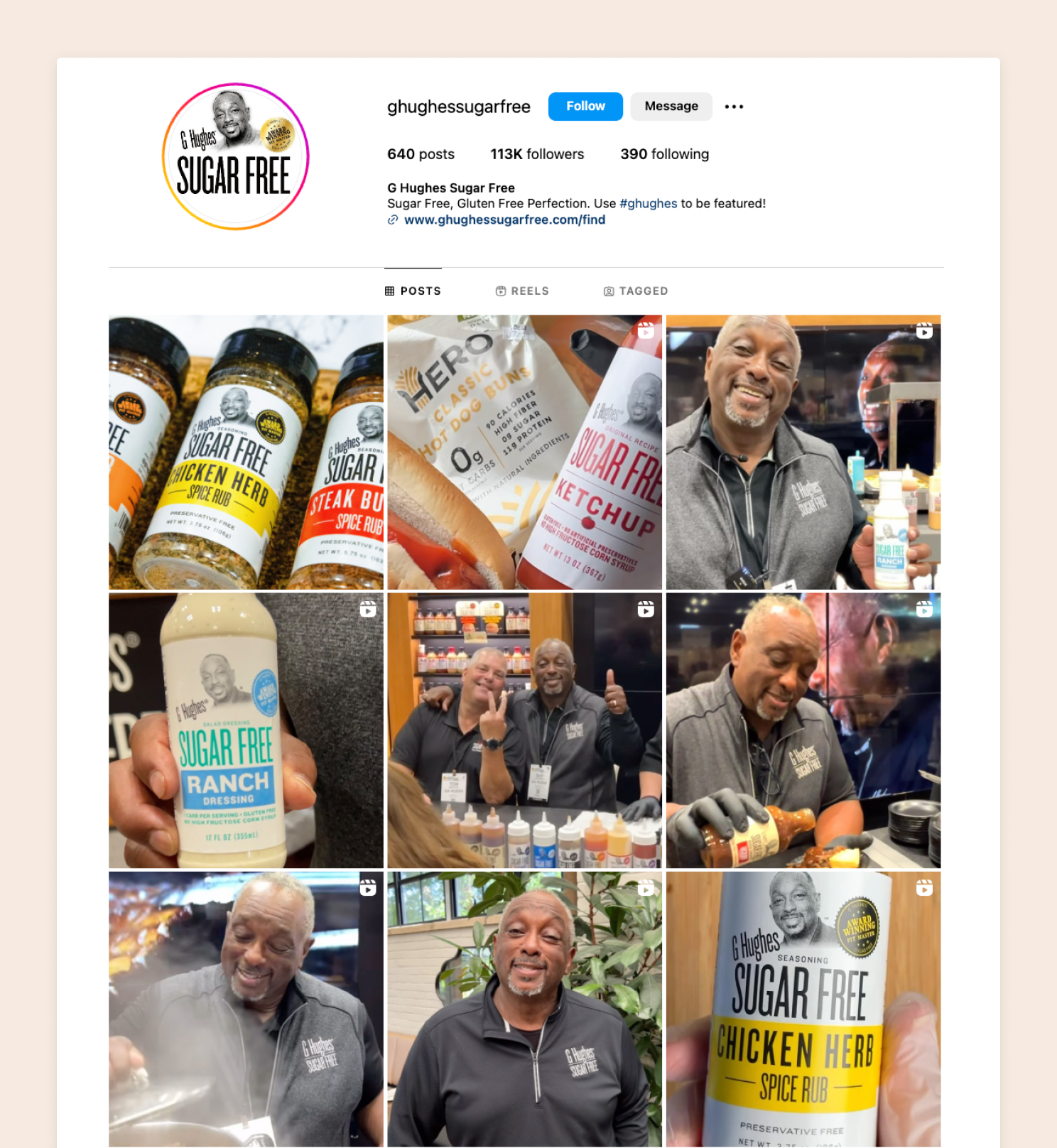1057x1148 pixels.
Task: Open the #ghughes hashtag
Action: coord(648,204)
